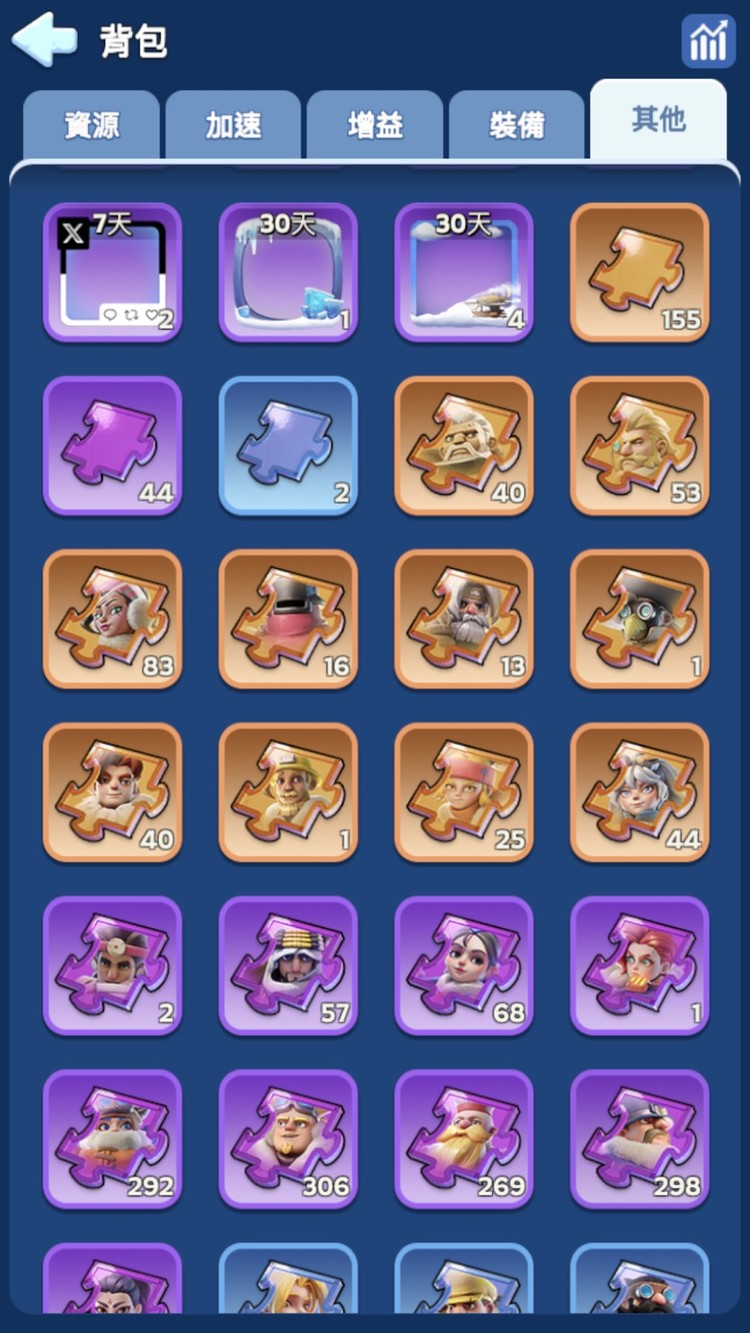
Task: Open the purple hero shard with 68
Action: [464, 965]
